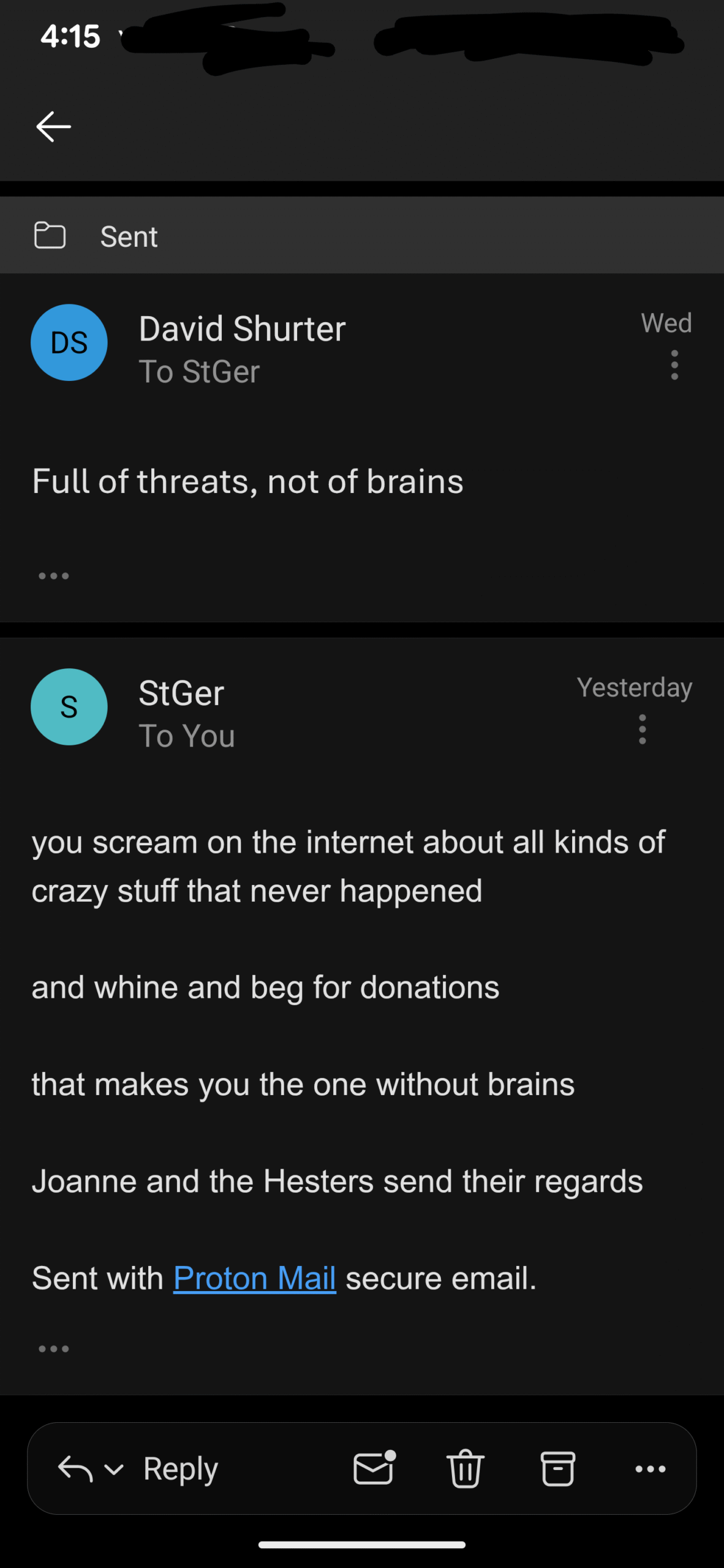Go back with the arrow icon
The height and width of the screenshot is (1568, 724).
[54, 127]
